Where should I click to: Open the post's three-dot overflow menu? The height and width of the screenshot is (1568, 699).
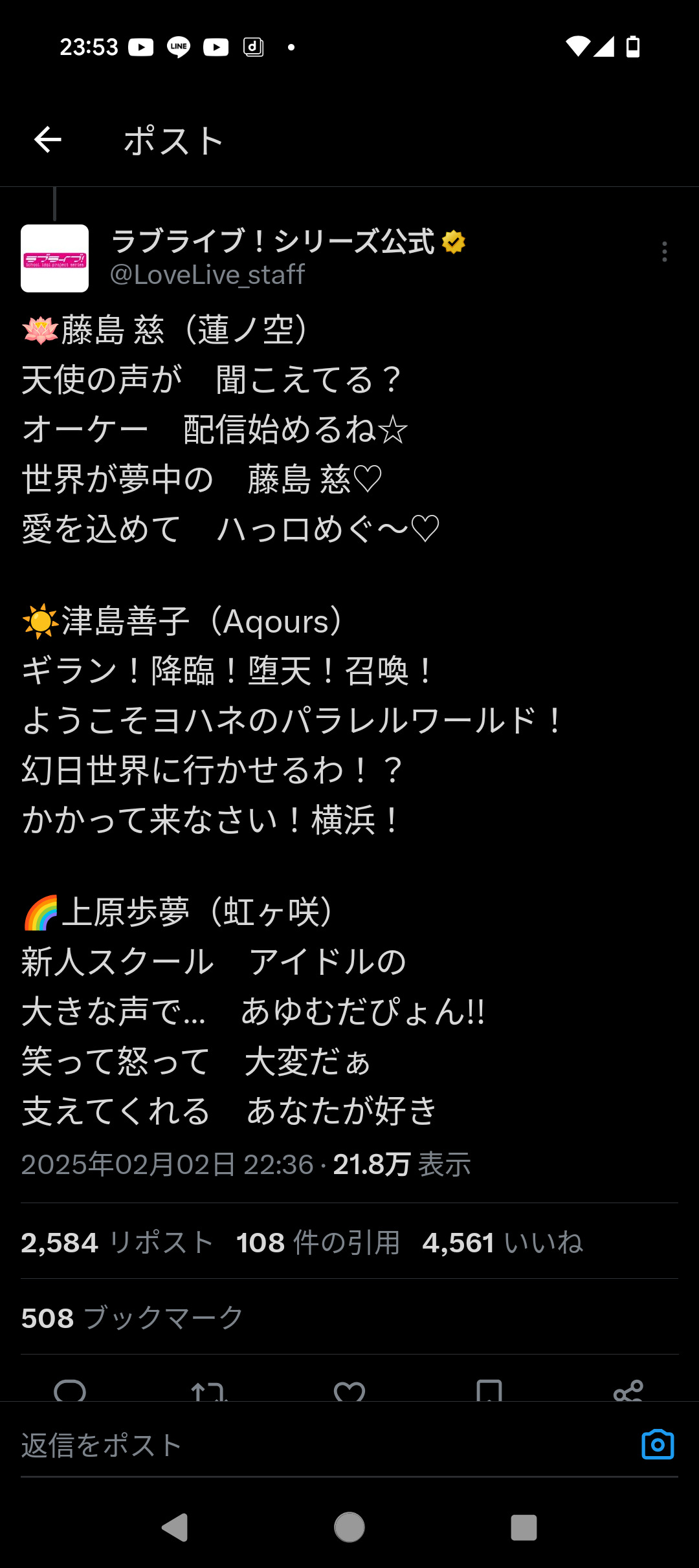[664, 252]
